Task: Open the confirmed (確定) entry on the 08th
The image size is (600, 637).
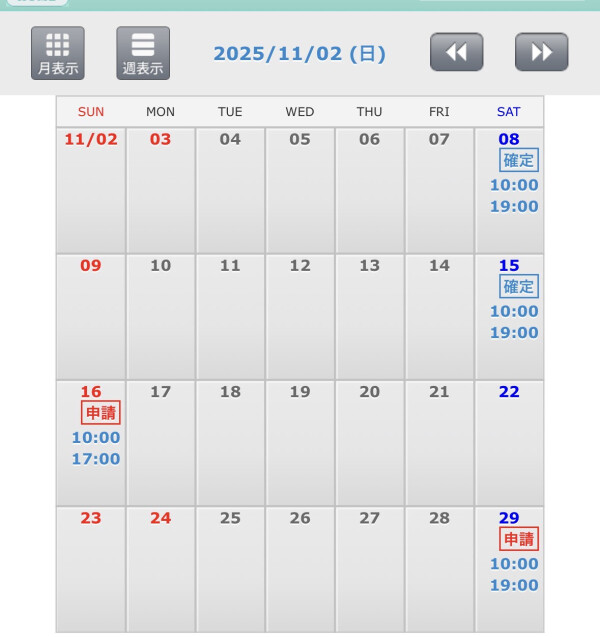Action: click(519, 160)
